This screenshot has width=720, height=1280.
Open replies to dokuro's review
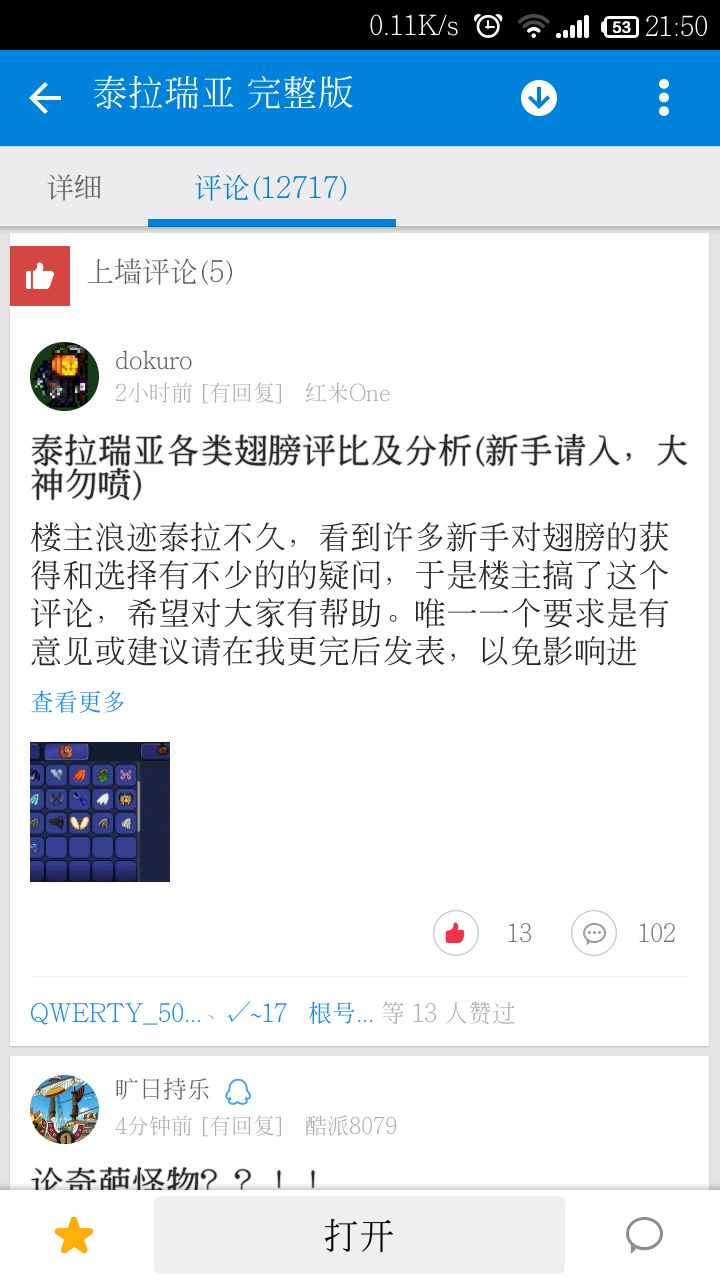[594, 933]
